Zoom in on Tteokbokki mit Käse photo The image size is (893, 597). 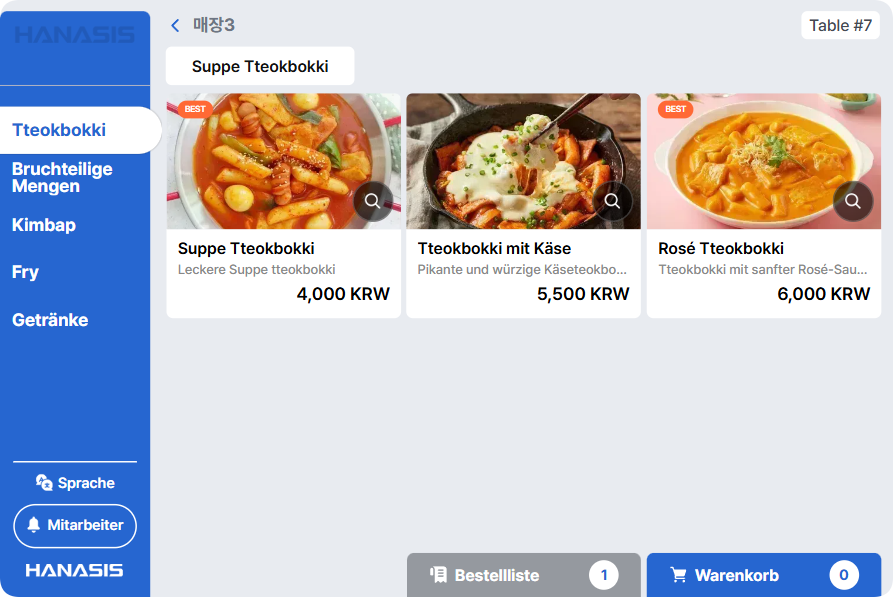tap(612, 201)
